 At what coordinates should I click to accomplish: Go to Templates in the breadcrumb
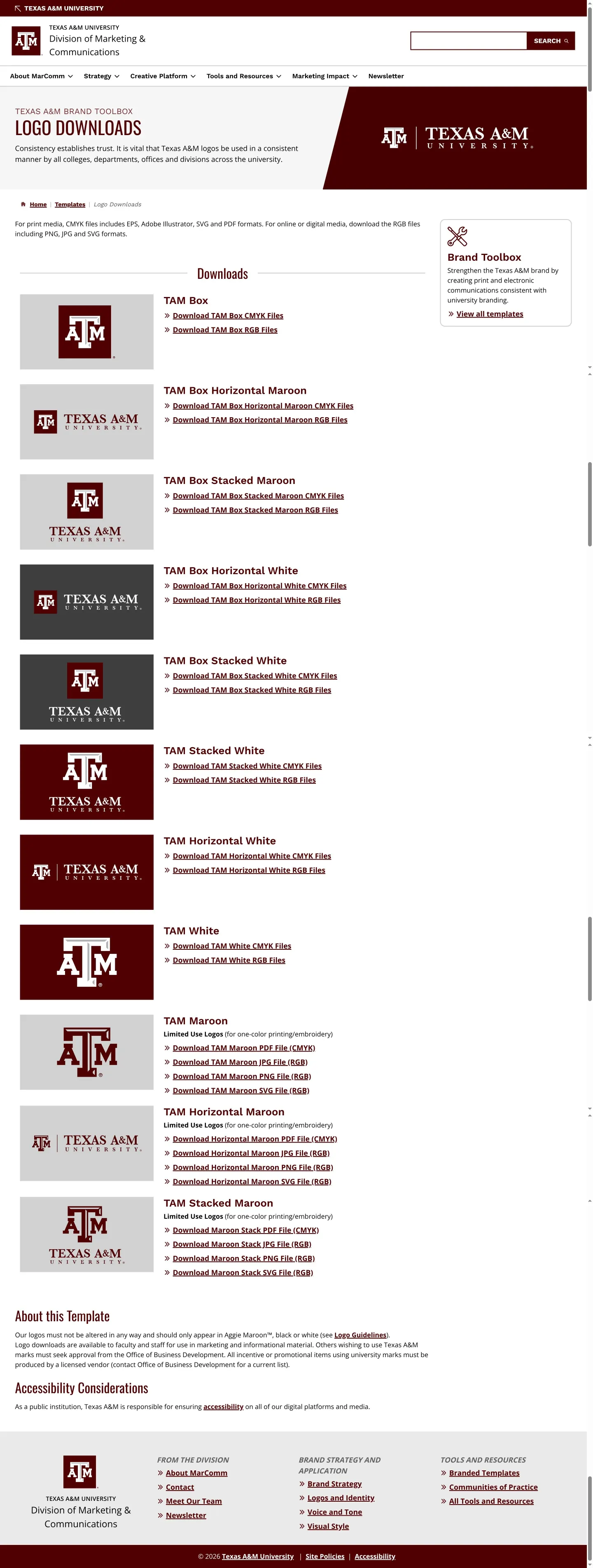click(70, 205)
